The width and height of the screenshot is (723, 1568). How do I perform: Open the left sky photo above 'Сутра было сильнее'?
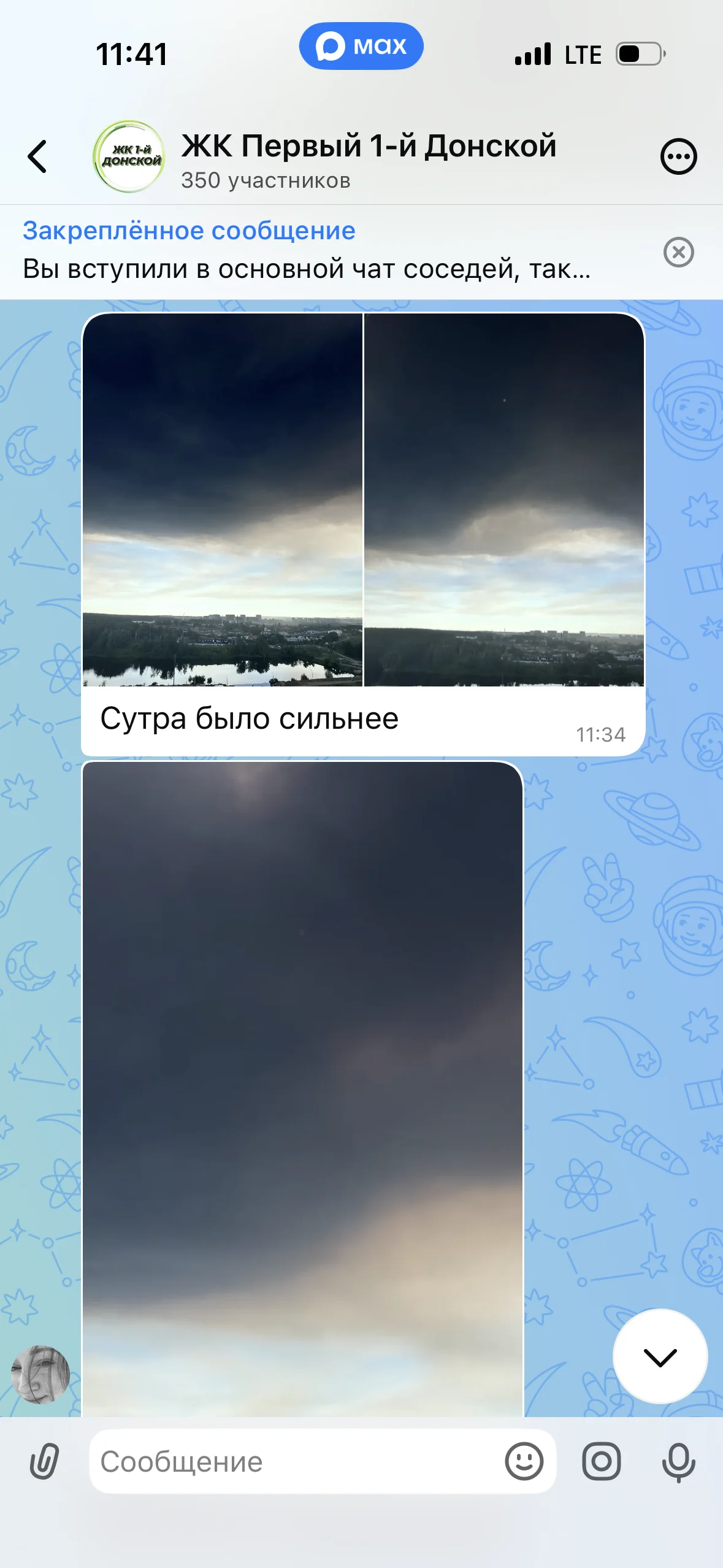(223, 499)
